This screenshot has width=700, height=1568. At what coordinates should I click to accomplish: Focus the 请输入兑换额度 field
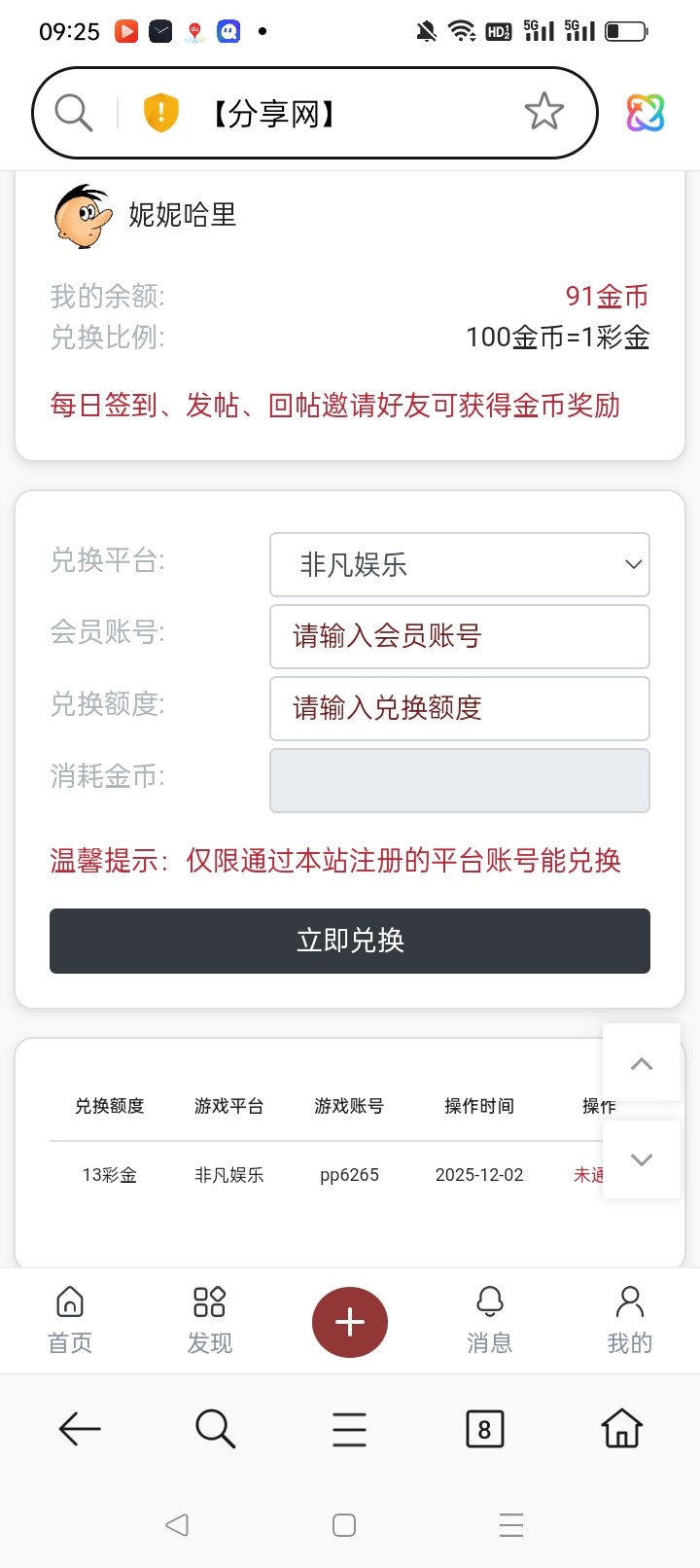click(x=459, y=708)
